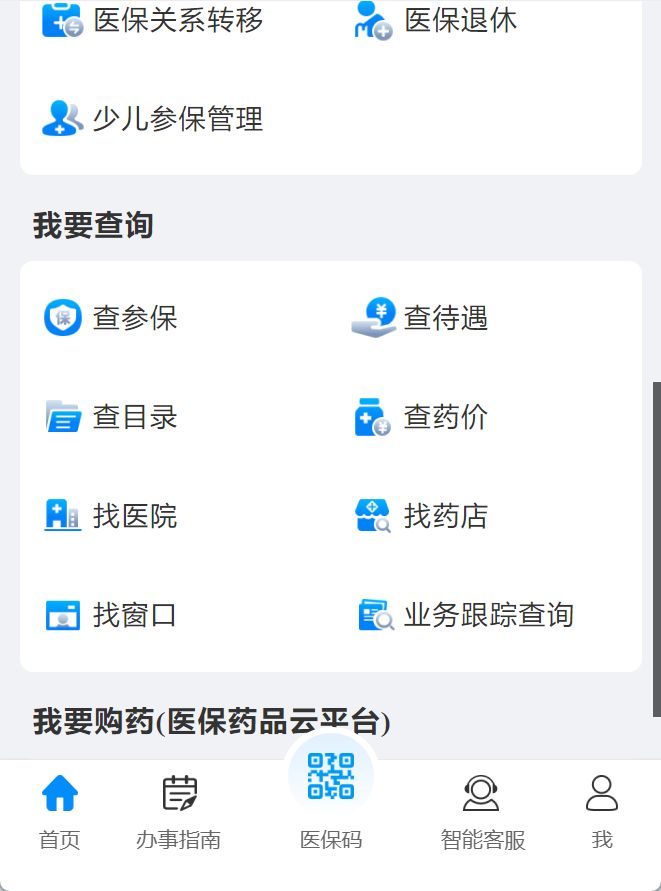This screenshot has width=661, height=891.
Task: Switch to the 智能客服 tab
Action: point(482,811)
